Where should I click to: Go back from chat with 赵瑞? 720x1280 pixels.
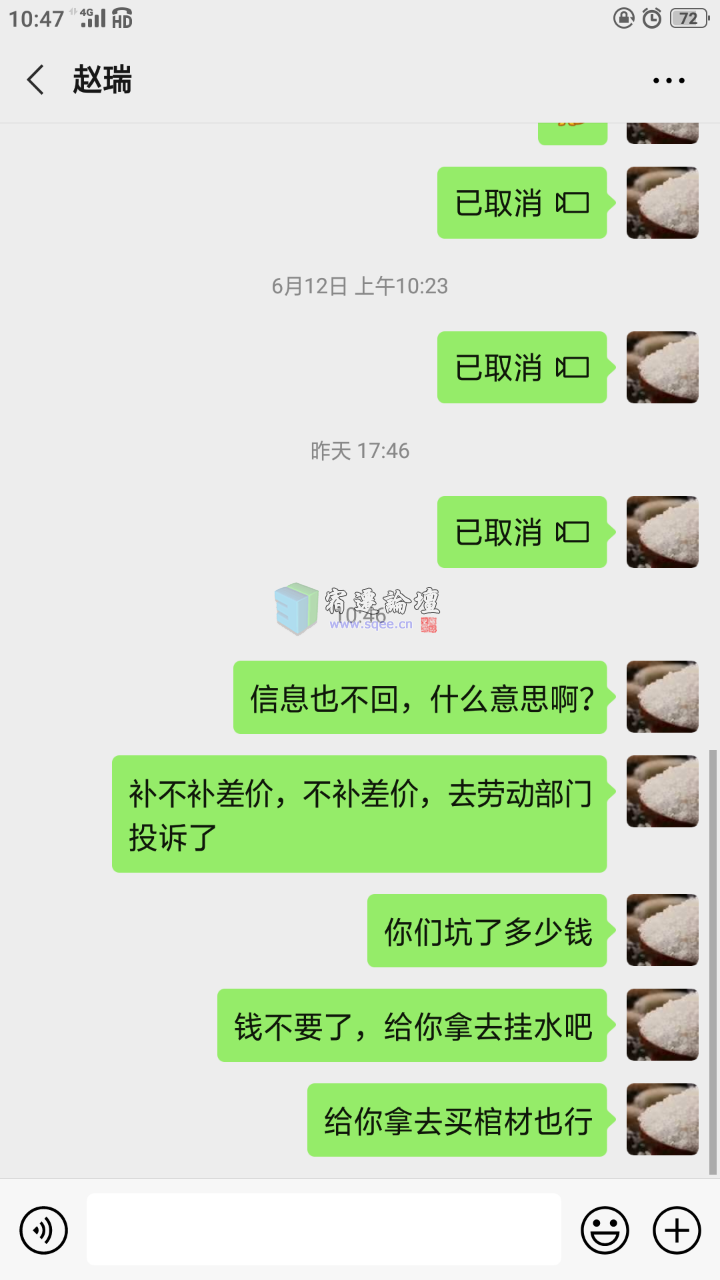click(36, 80)
